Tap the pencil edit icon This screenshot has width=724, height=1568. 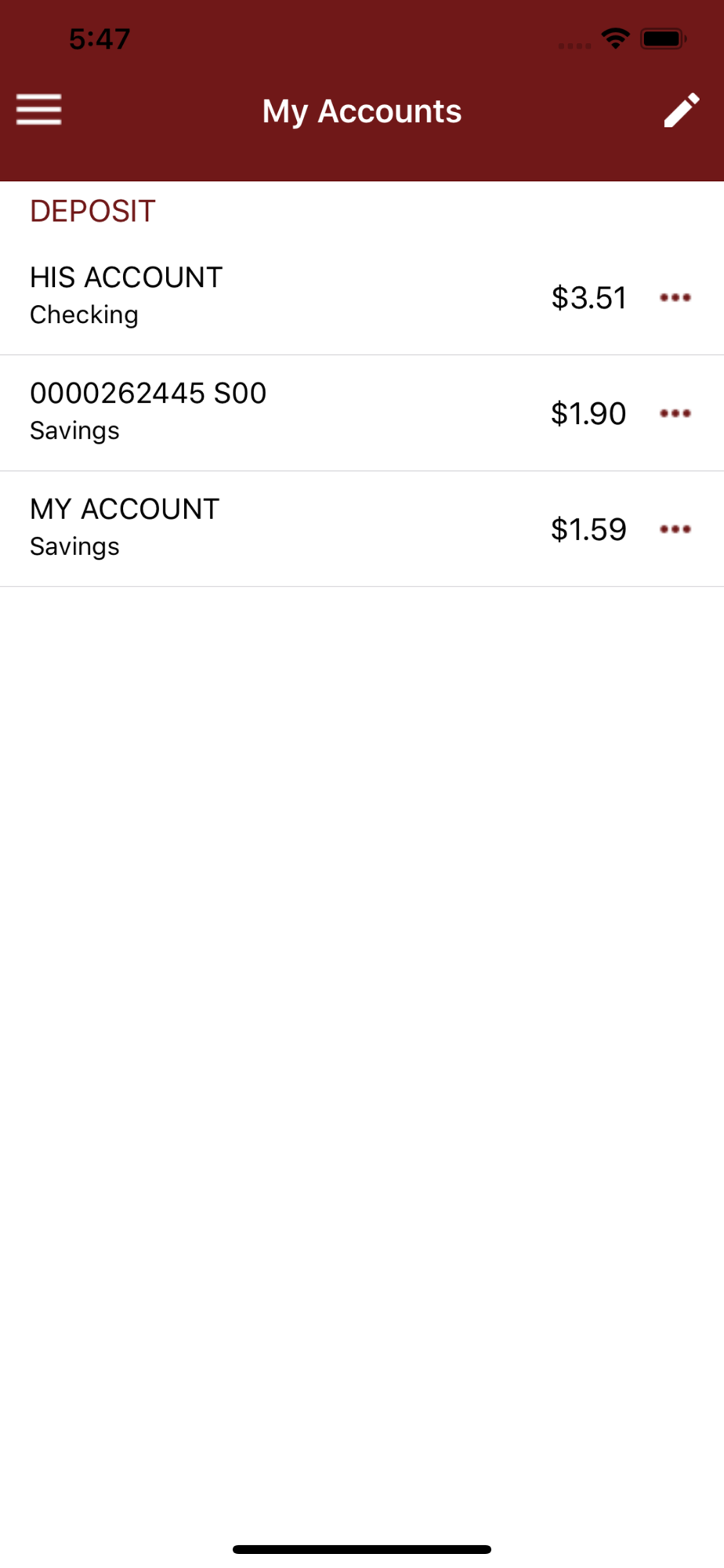click(681, 110)
